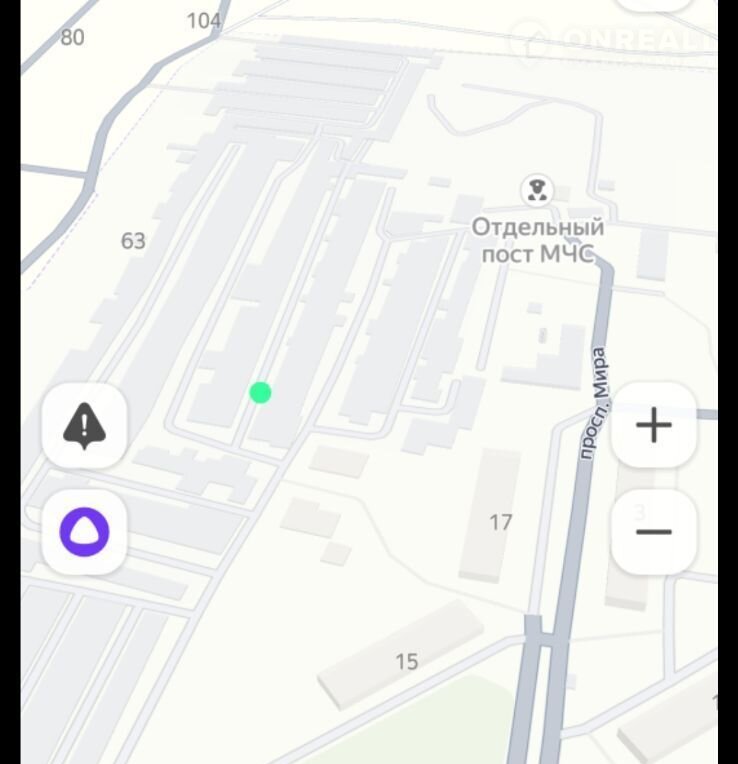Image resolution: width=738 pixels, height=764 pixels.
Task: Open the Отдельный пост МЧС map marker
Action: pos(538,189)
